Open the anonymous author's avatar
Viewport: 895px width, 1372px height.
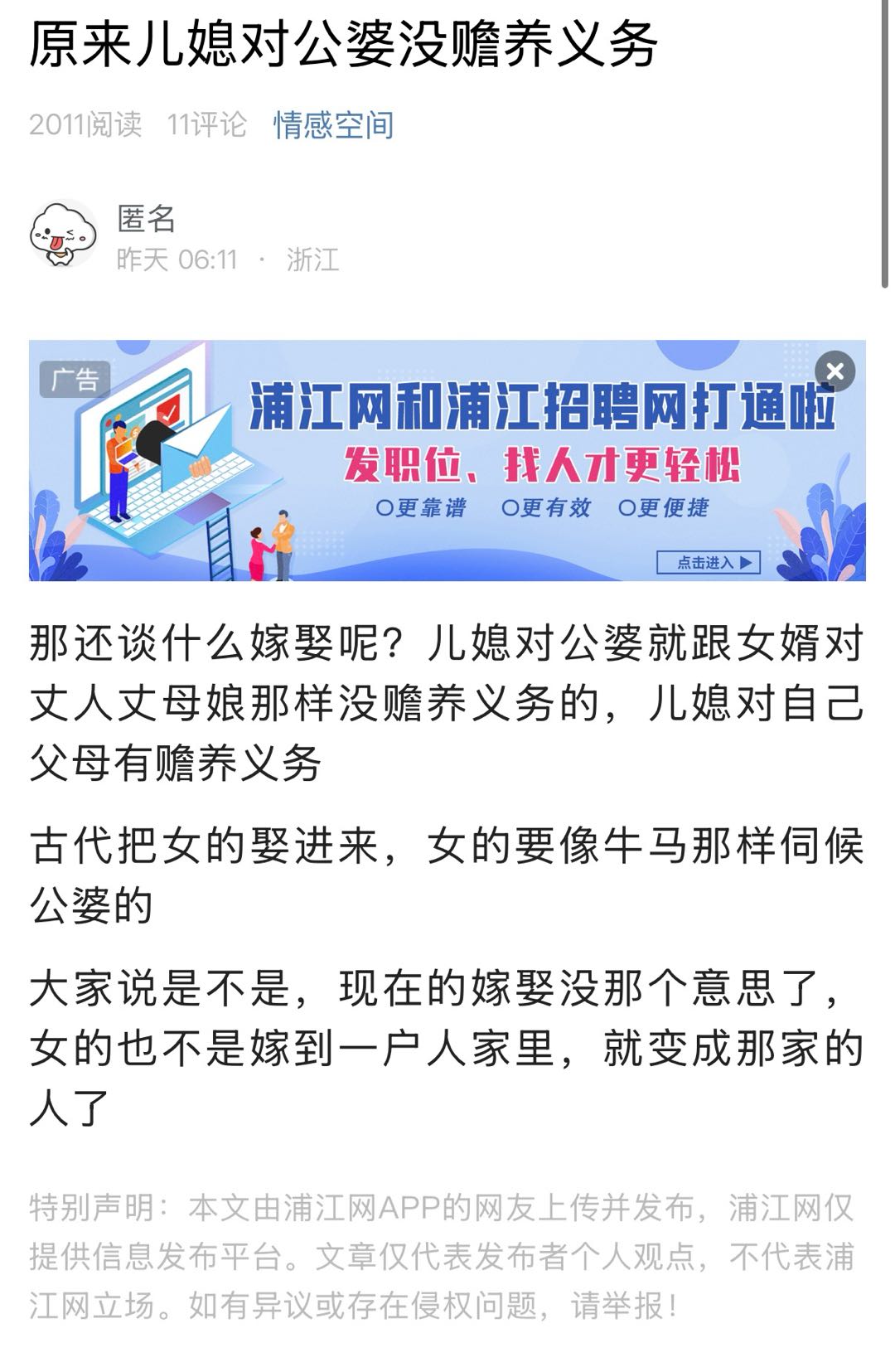point(63,235)
